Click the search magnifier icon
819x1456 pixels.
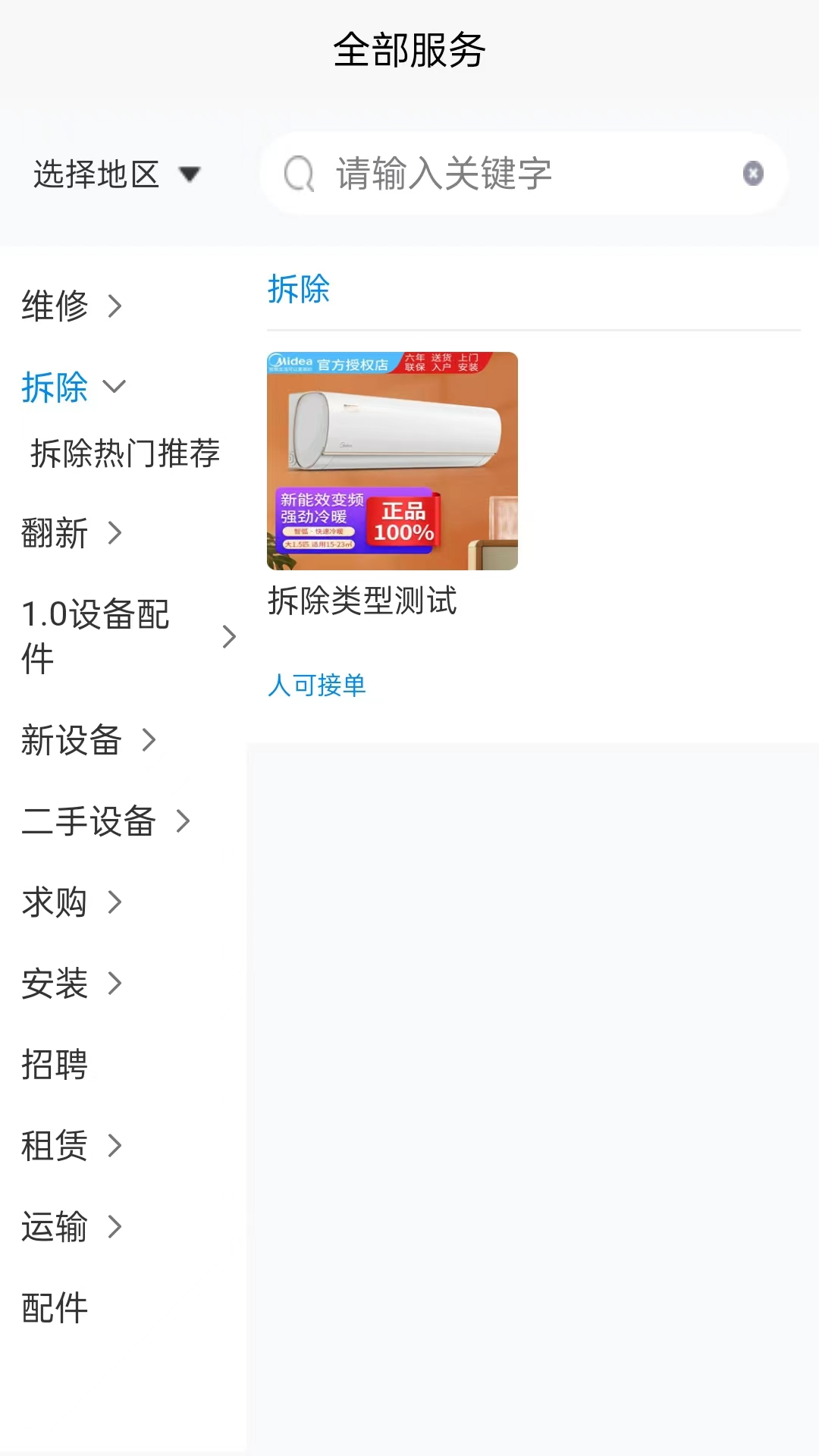300,173
